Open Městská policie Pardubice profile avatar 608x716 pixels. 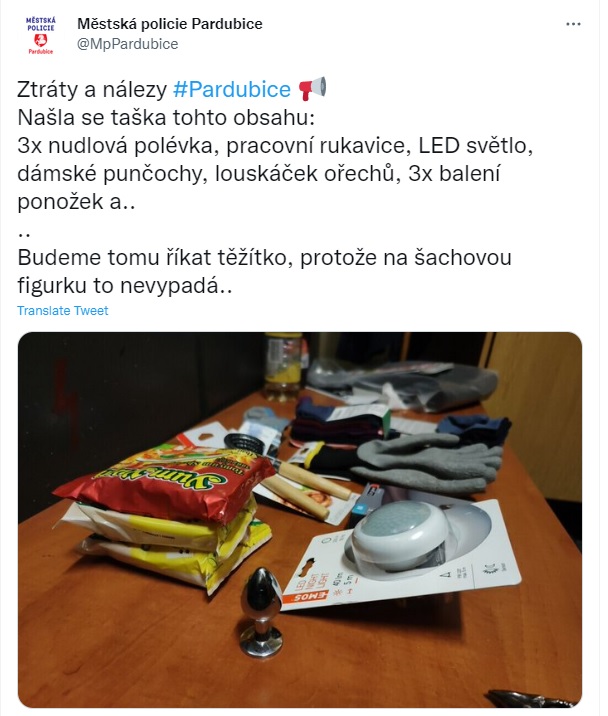click(41, 33)
